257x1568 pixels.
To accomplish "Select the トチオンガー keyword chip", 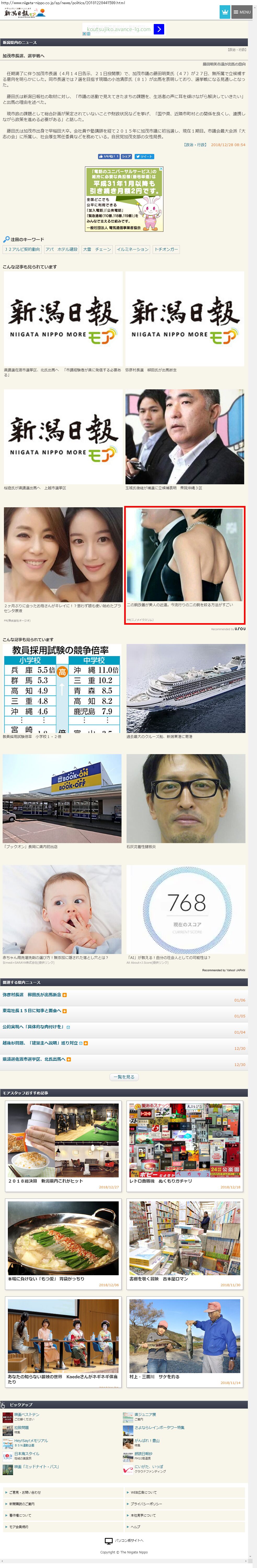I will click(166, 249).
